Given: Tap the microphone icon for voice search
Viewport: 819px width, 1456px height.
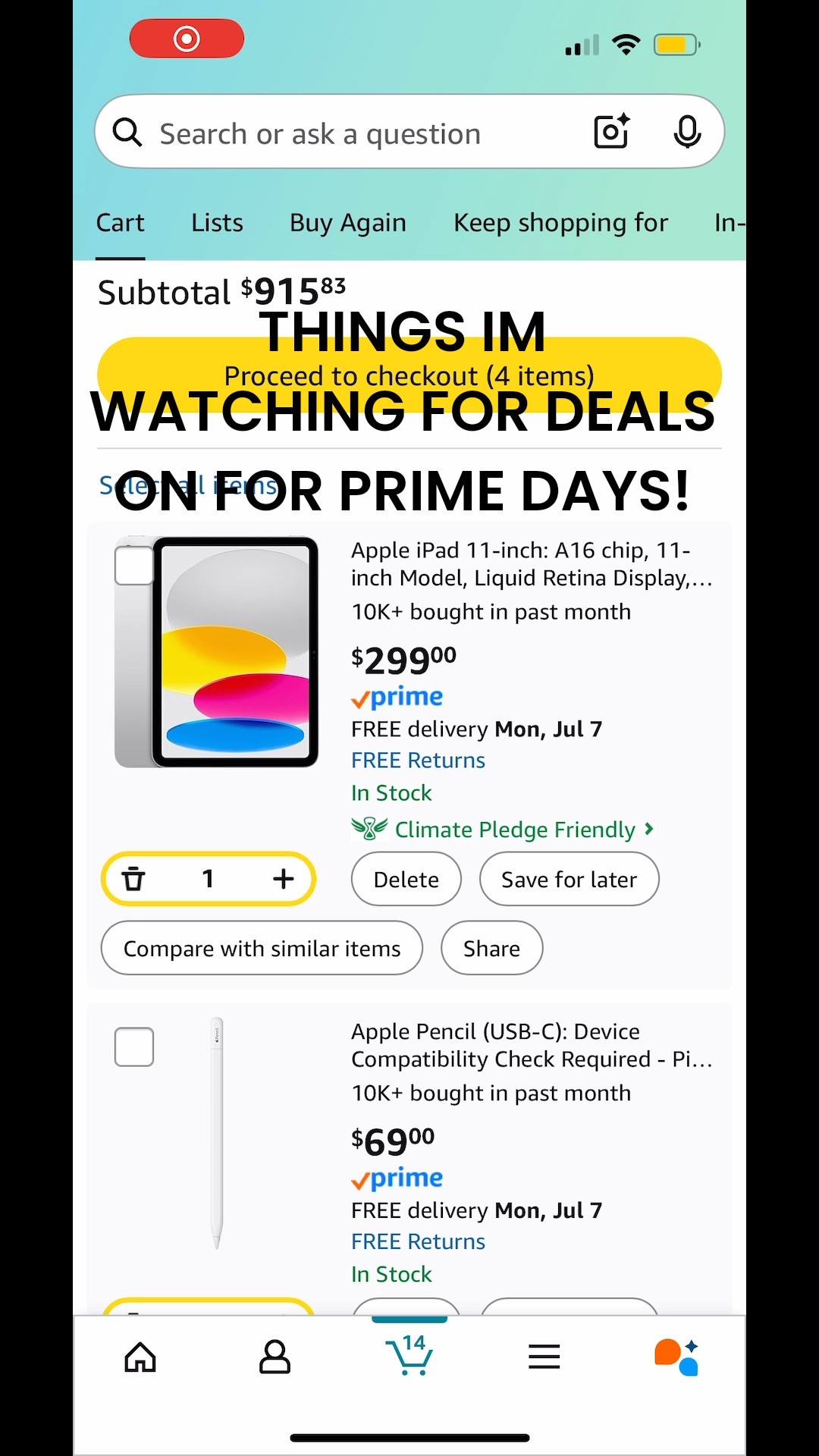Looking at the screenshot, I should [687, 131].
